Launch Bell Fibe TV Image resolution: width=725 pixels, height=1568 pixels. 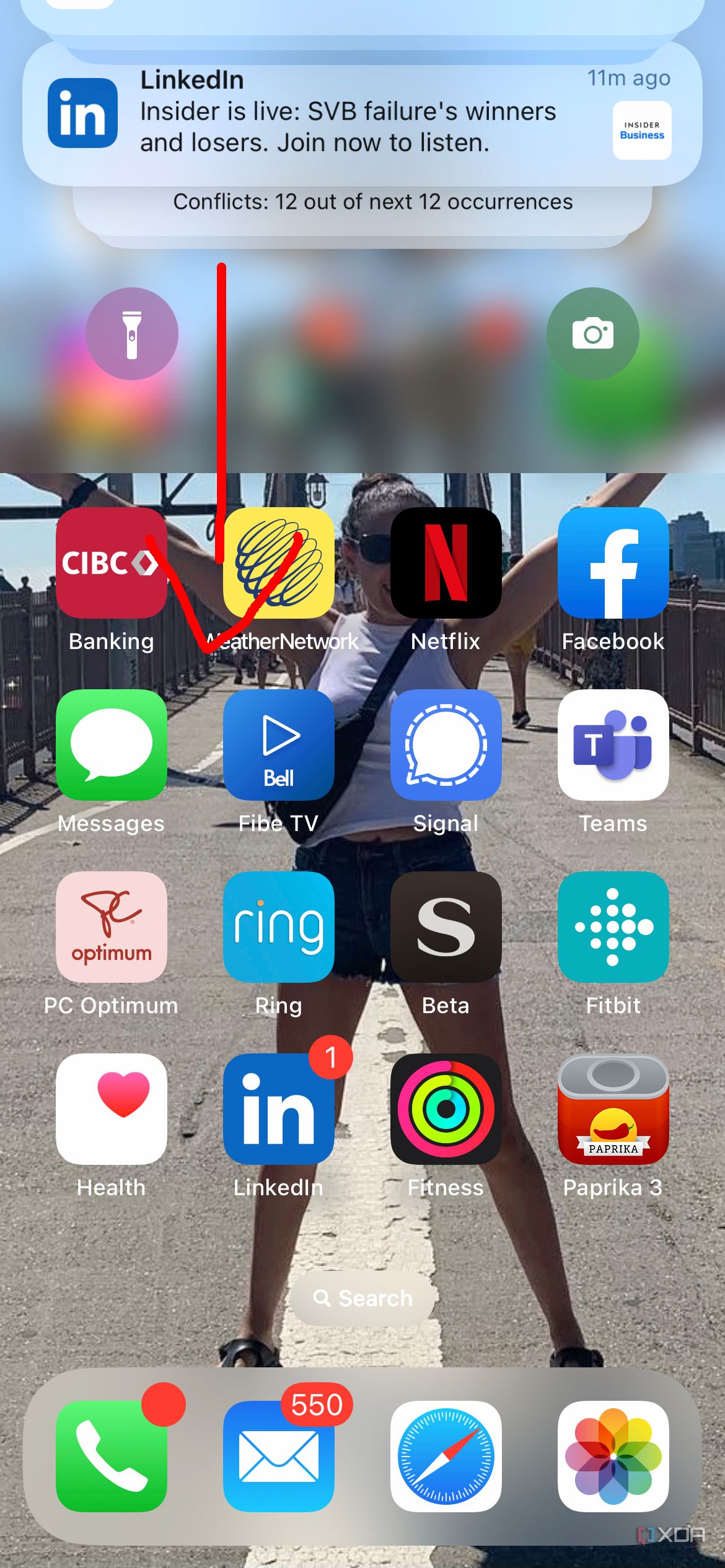coord(279,746)
